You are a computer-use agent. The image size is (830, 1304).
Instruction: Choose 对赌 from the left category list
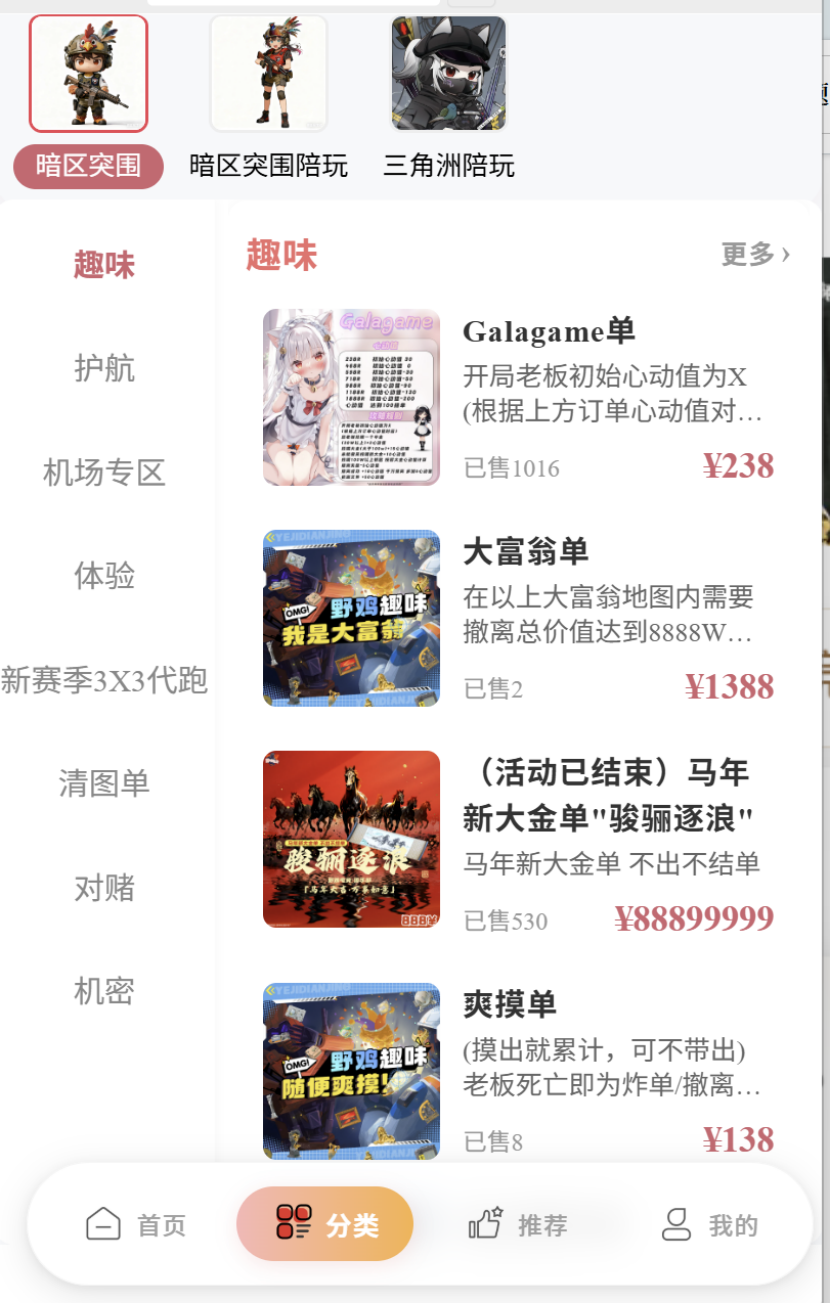tap(101, 888)
